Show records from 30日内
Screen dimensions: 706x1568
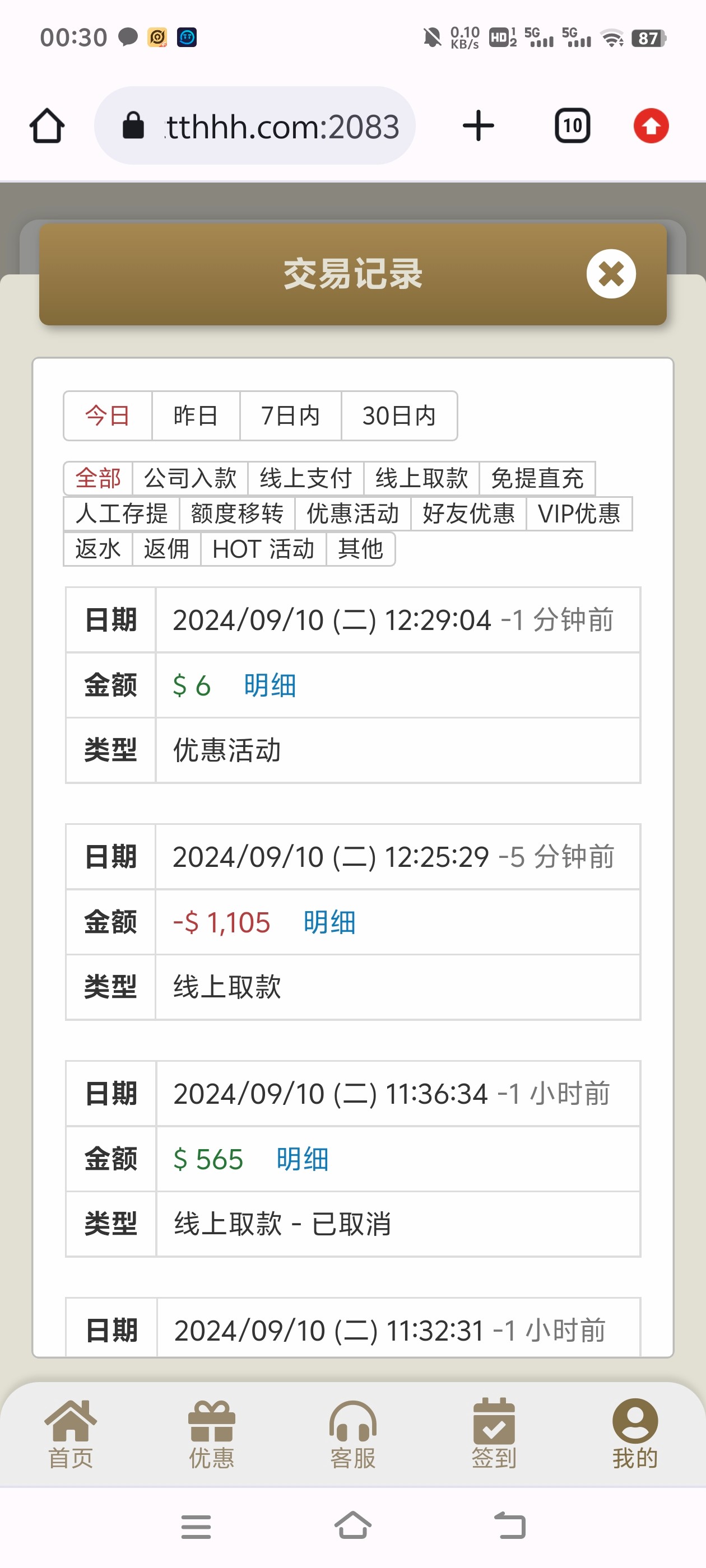[x=399, y=416]
